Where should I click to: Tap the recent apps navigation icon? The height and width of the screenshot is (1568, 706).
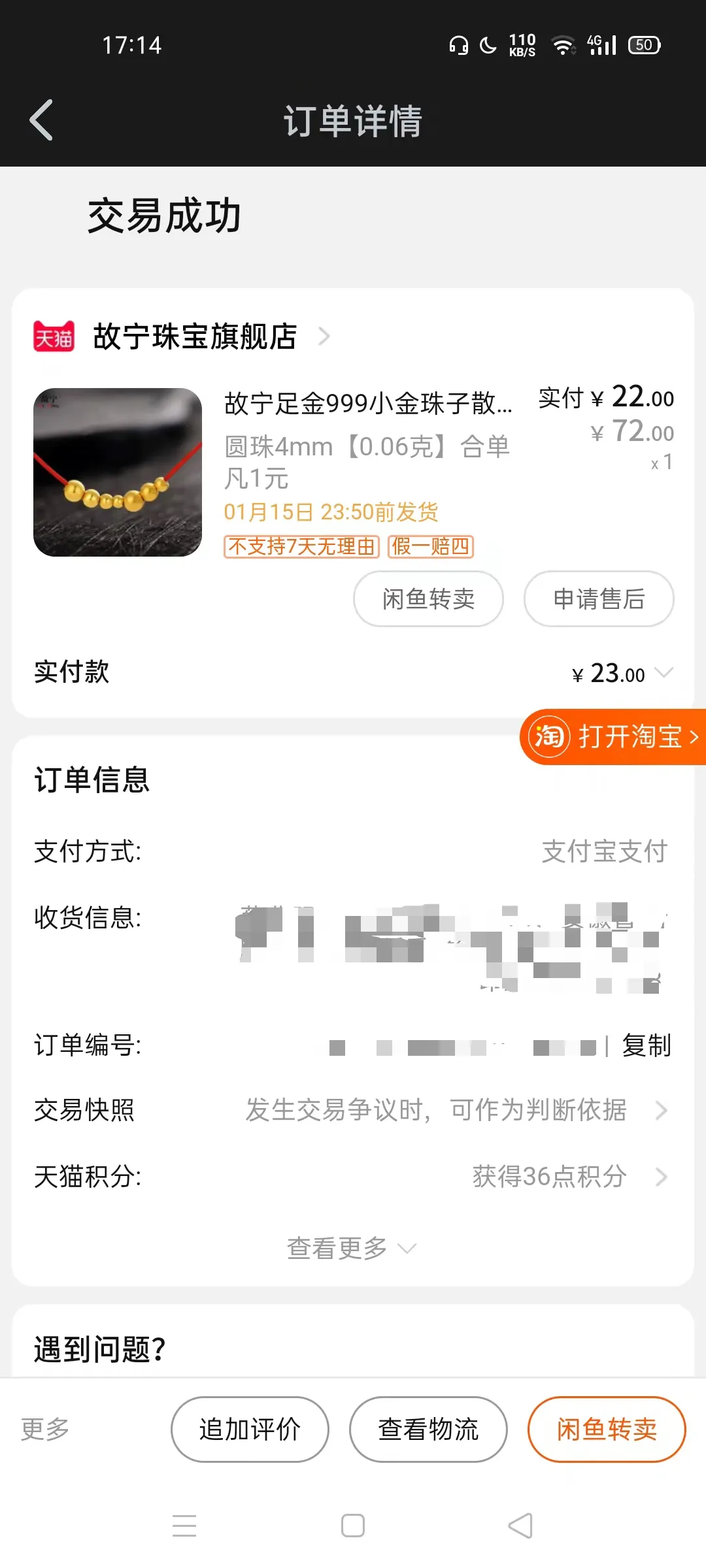(185, 1525)
